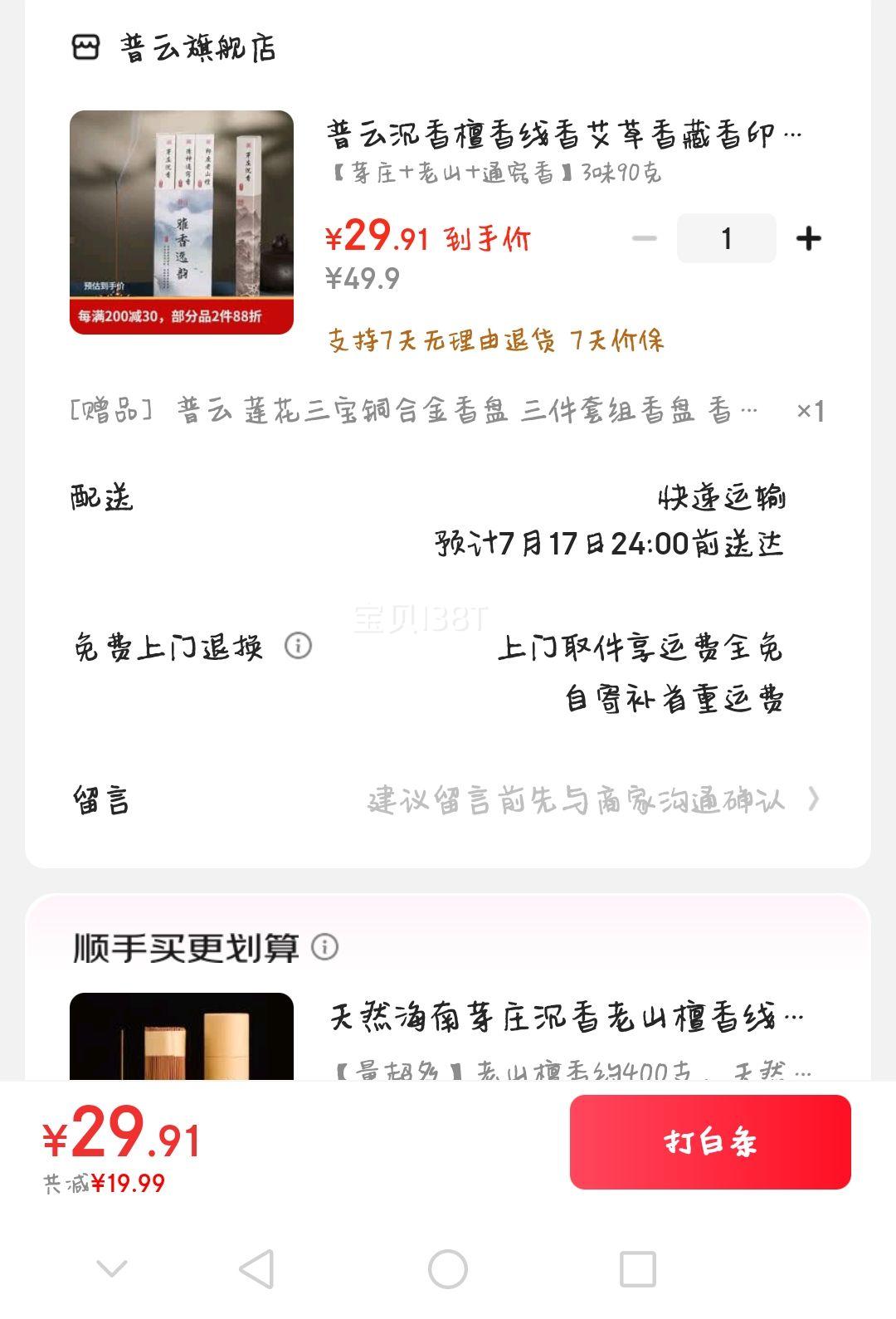Open the 普云旗舰店 store page

click(x=197, y=48)
